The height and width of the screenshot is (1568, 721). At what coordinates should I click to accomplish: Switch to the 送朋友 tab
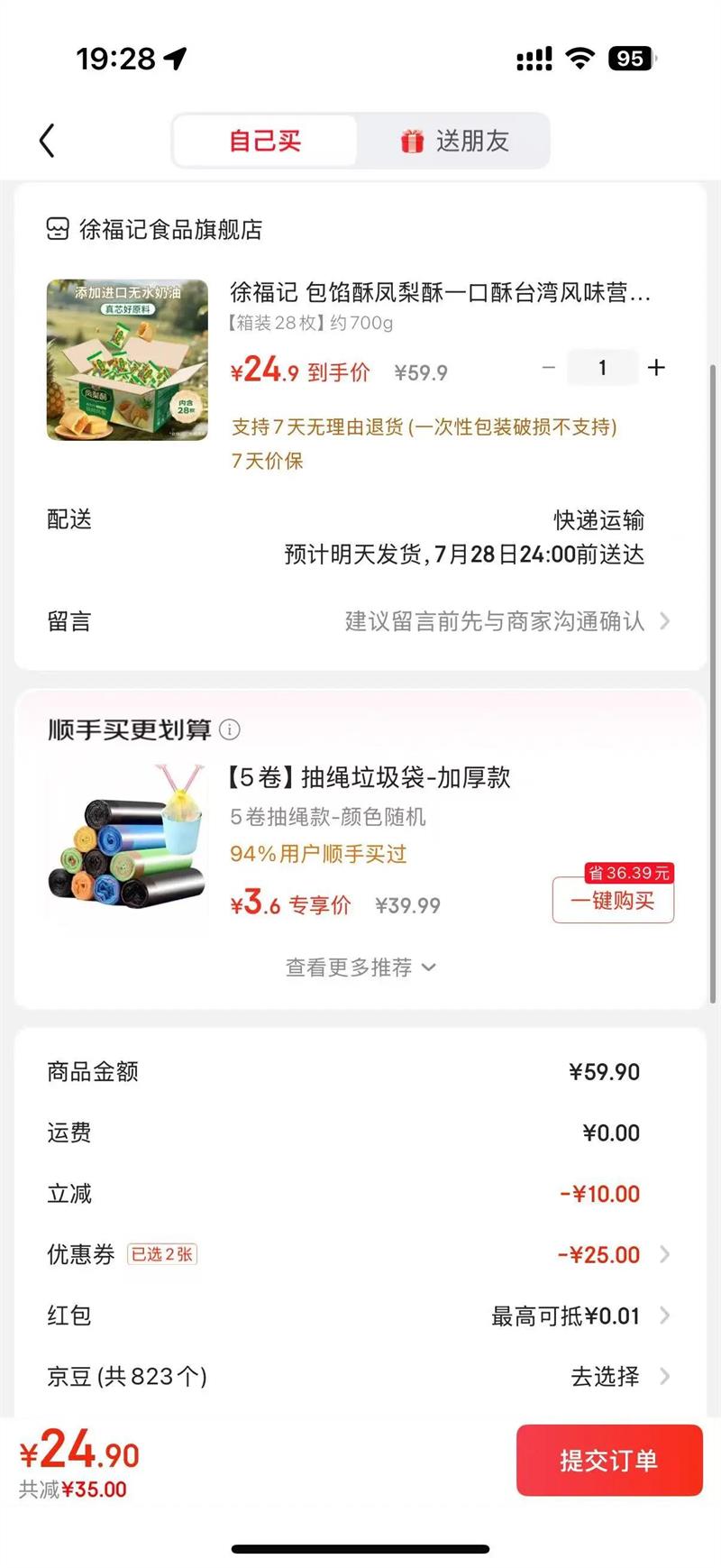pyautogui.click(x=454, y=141)
